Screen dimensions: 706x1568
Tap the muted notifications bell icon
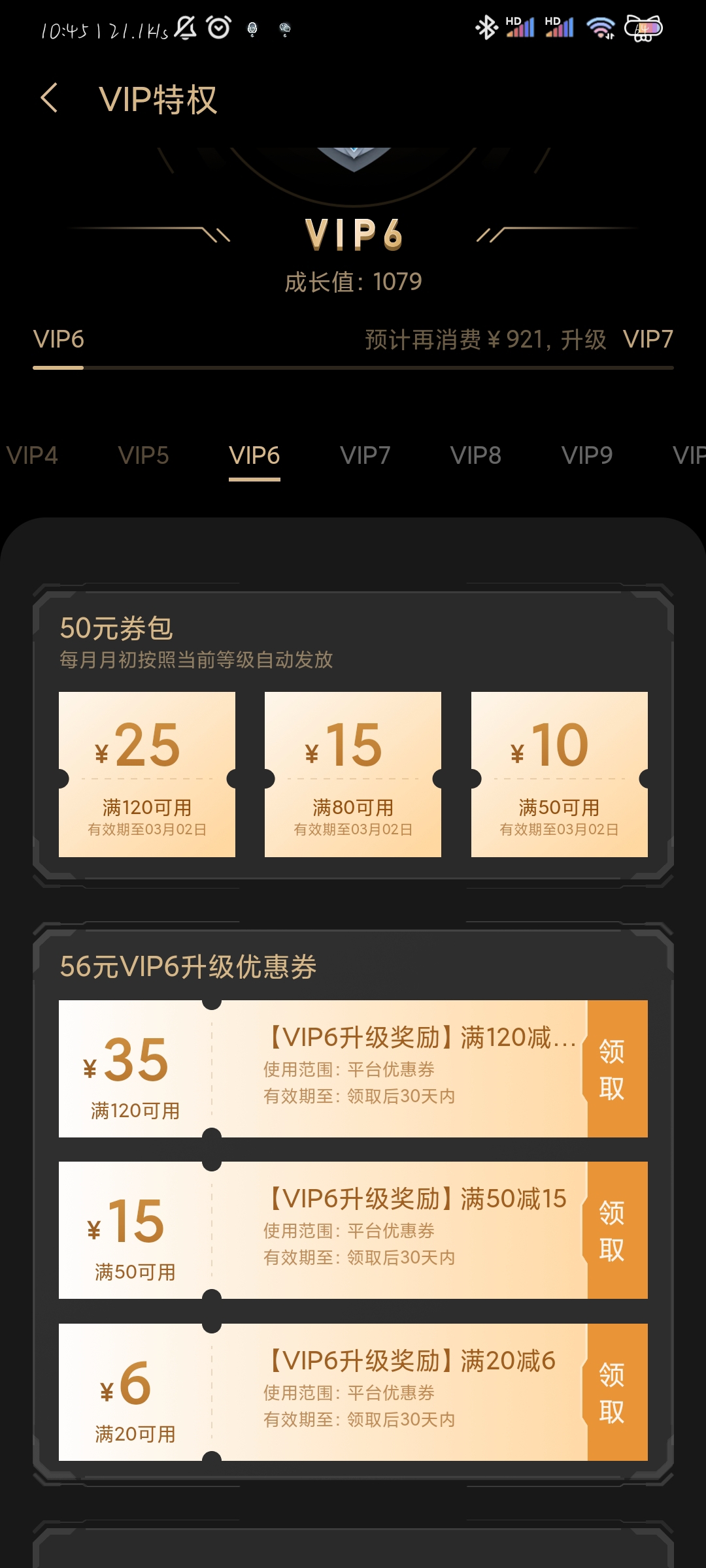coord(186,29)
